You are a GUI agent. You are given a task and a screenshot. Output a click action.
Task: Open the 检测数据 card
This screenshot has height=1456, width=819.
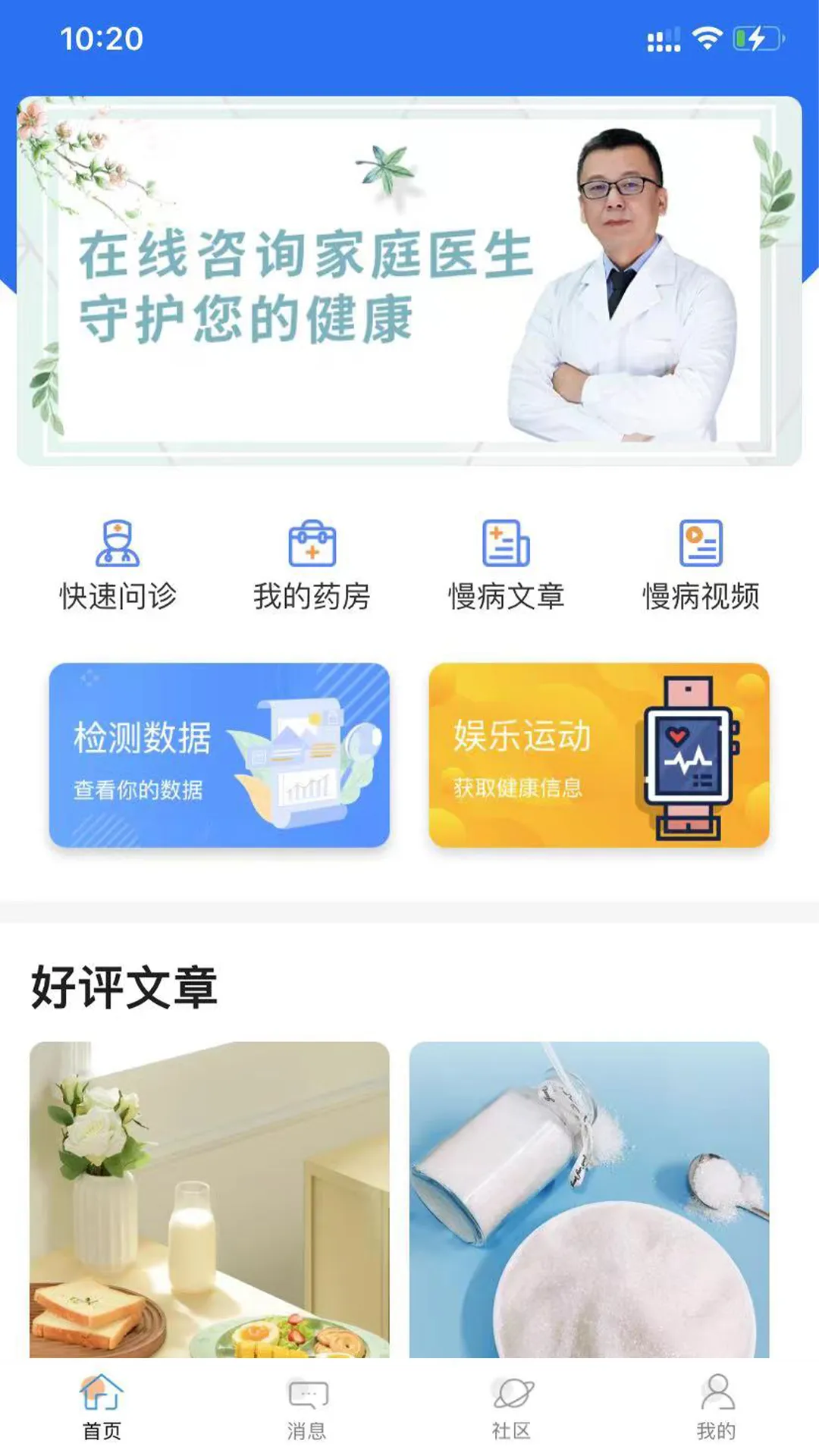click(x=219, y=755)
